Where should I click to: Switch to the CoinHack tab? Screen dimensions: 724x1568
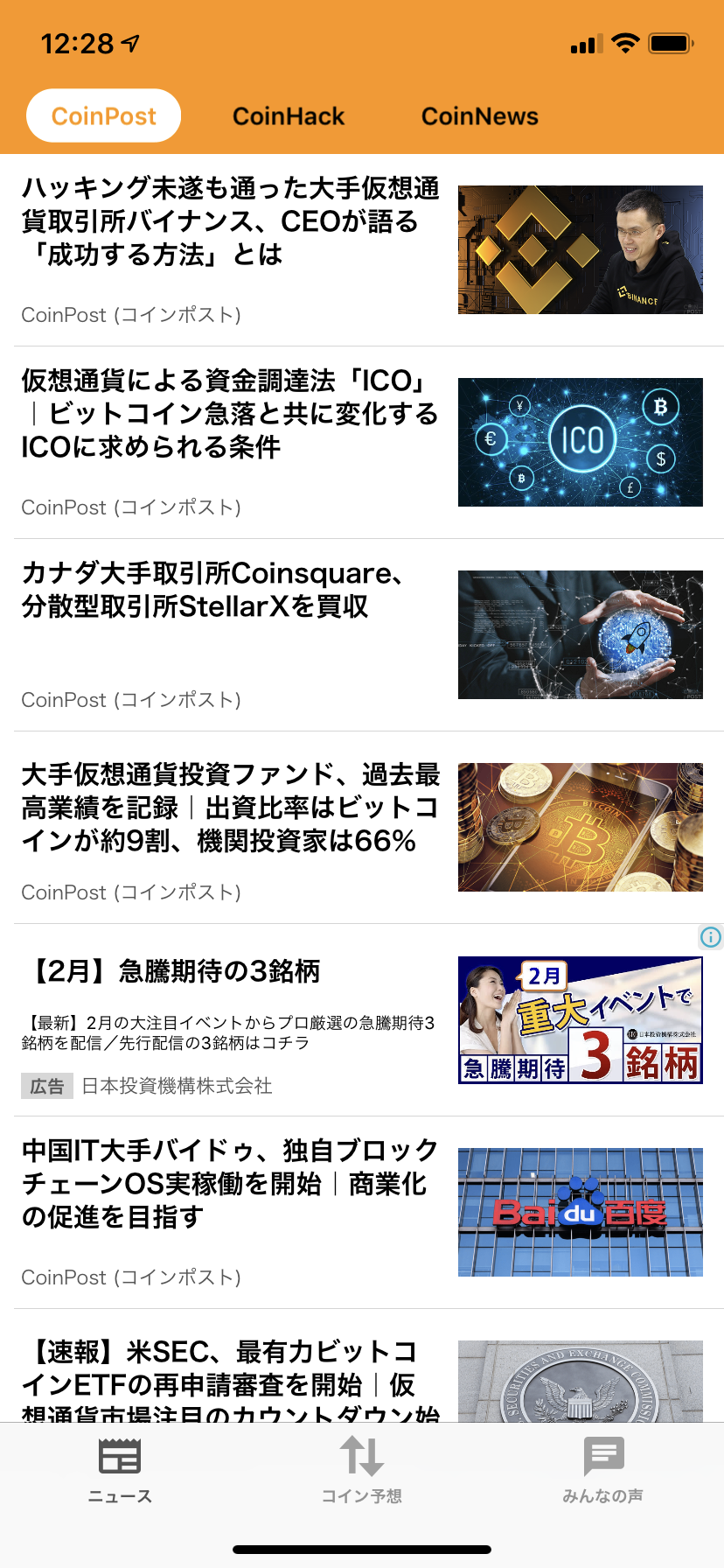click(289, 116)
